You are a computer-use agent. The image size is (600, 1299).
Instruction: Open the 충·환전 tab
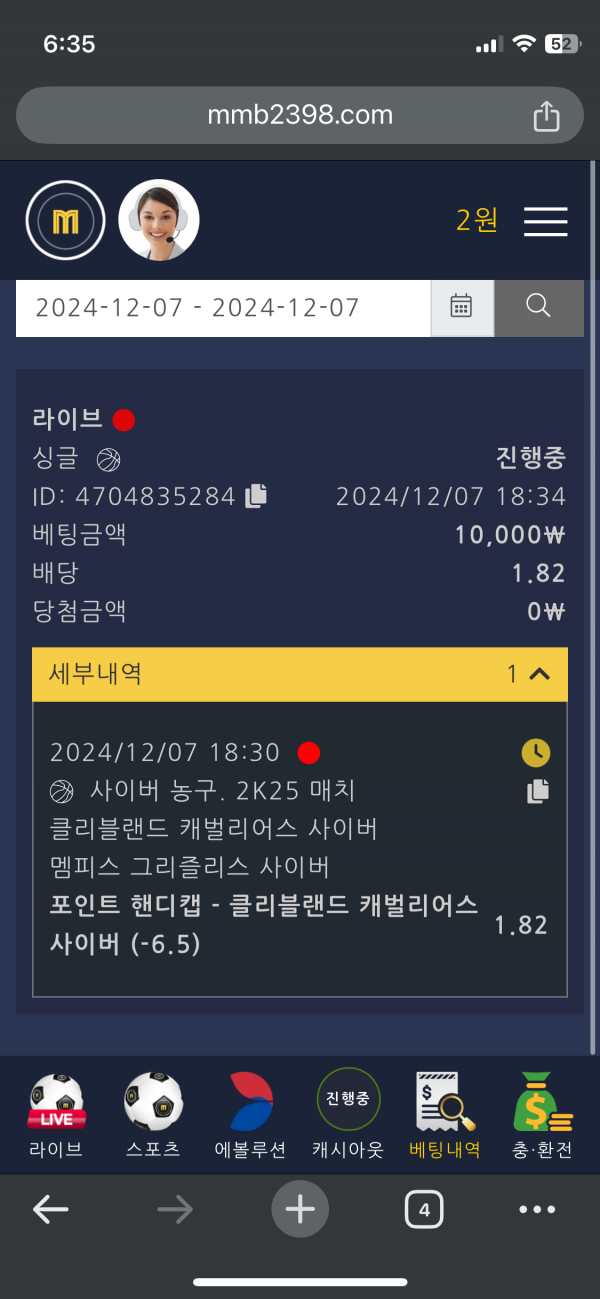pos(541,1115)
